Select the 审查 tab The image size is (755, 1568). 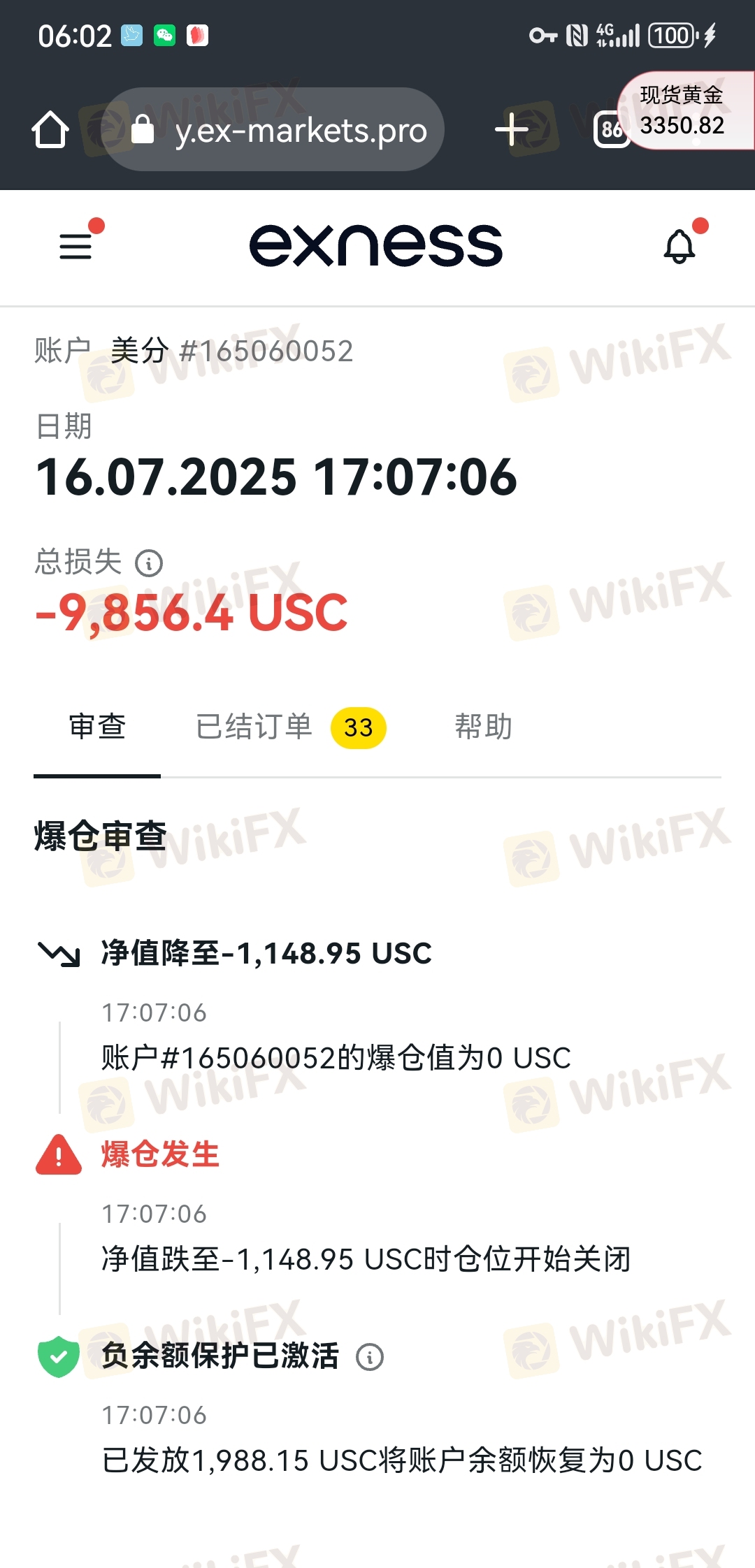coord(97,727)
